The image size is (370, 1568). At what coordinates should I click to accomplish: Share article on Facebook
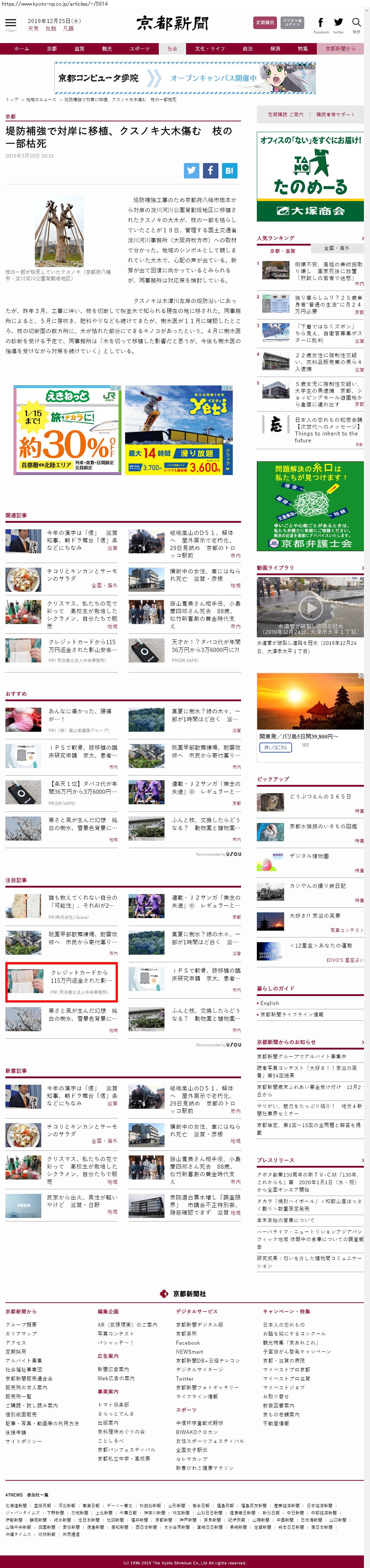coord(210,171)
